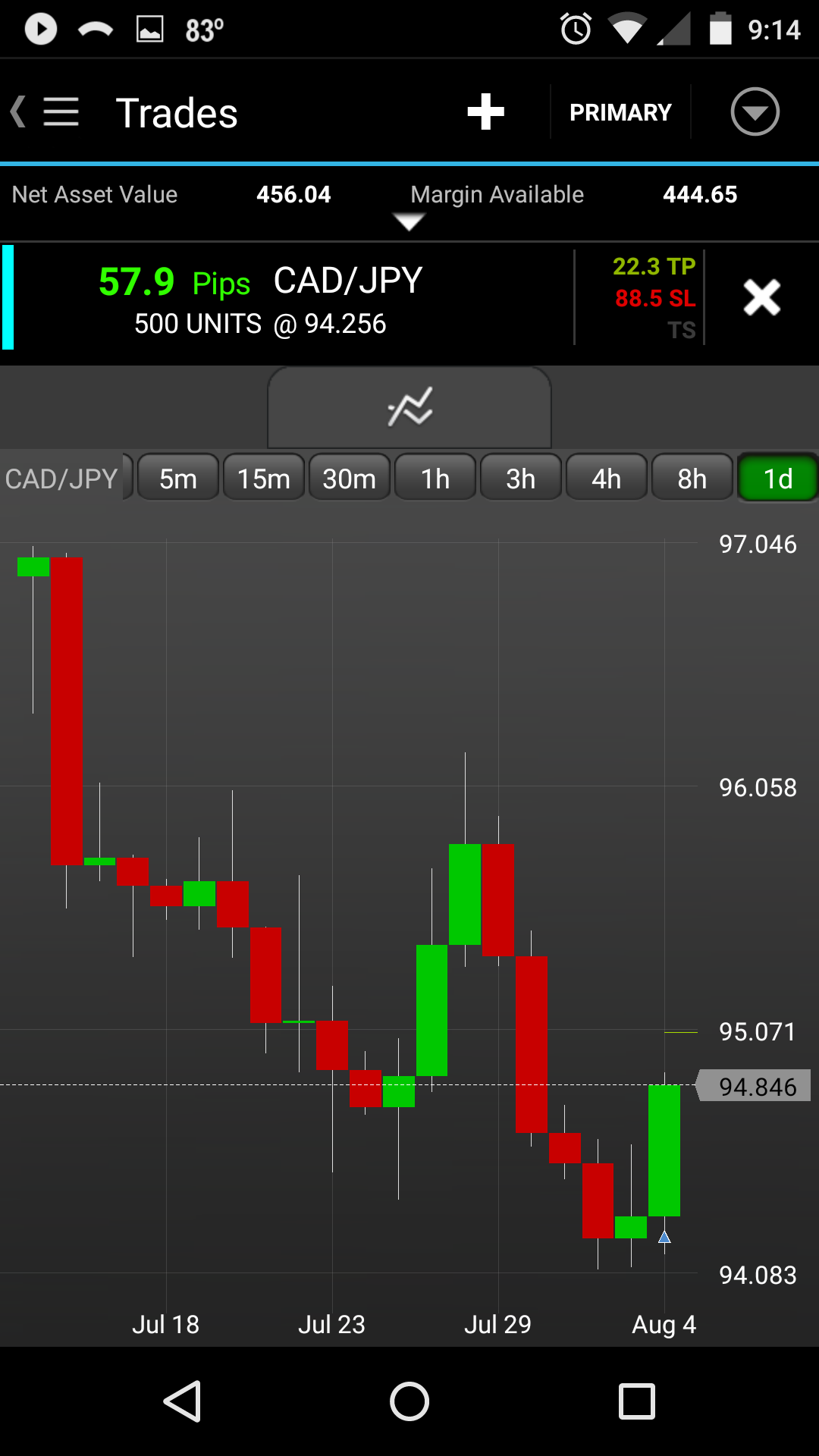The image size is (819, 1456).
Task: Switch chart to 15m timeframe
Action: click(x=264, y=479)
